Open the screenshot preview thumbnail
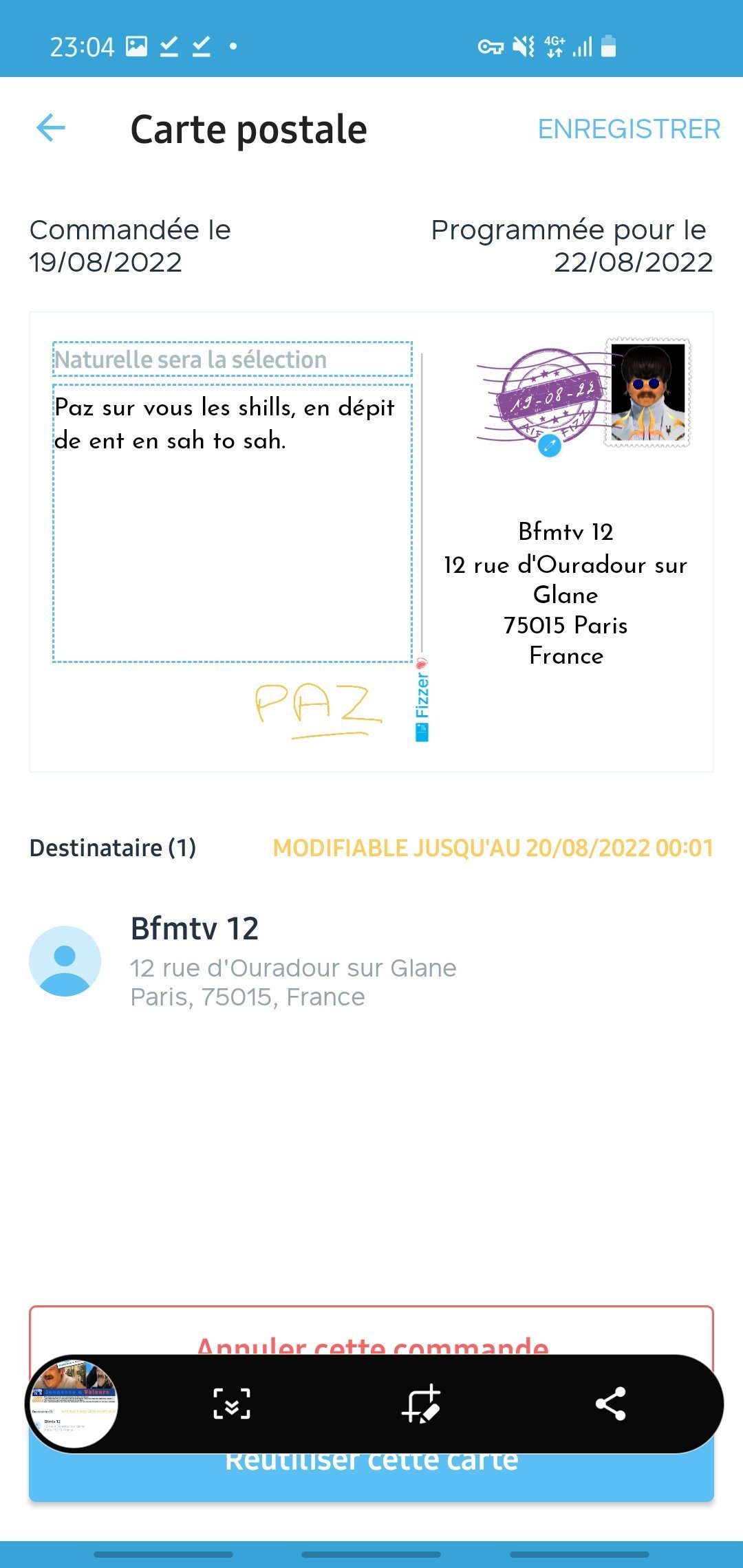The height and width of the screenshot is (1568, 743). 72,1404
